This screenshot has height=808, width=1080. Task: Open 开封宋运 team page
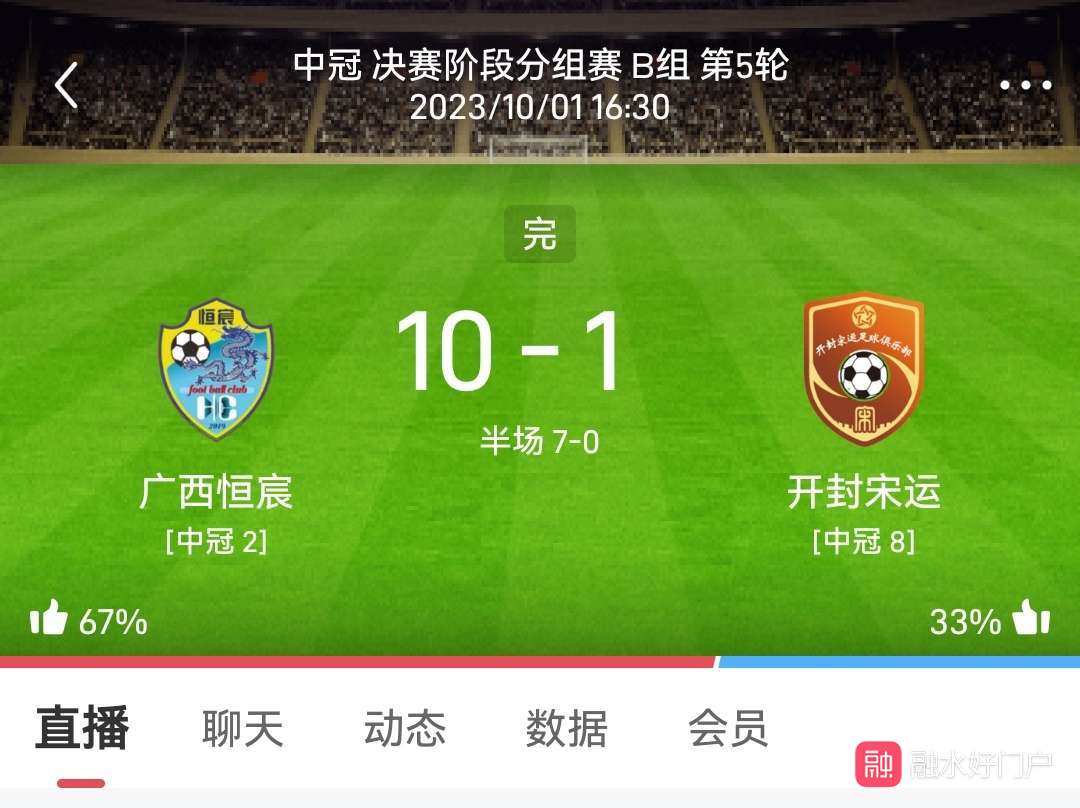(x=863, y=371)
